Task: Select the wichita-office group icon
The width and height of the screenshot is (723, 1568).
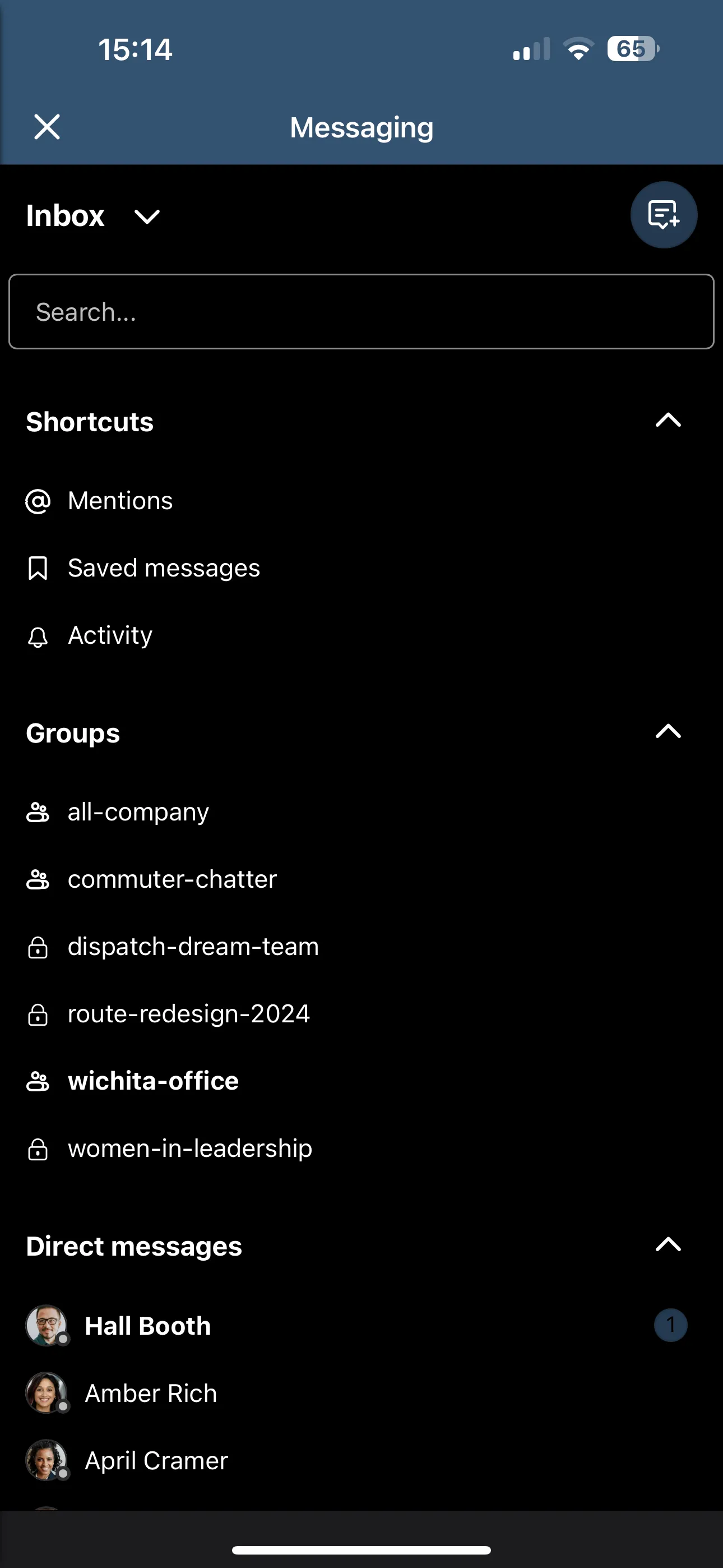Action: (38, 1081)
